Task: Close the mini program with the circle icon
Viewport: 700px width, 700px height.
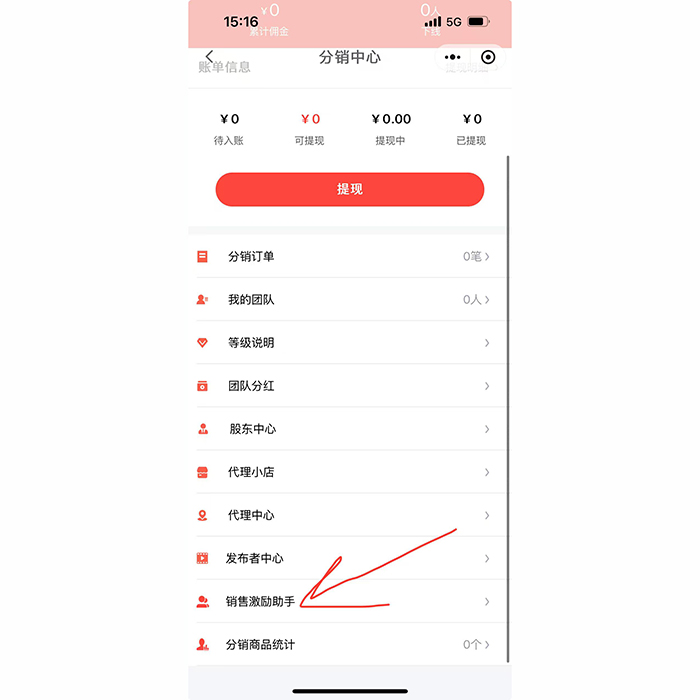Action: 488,58
